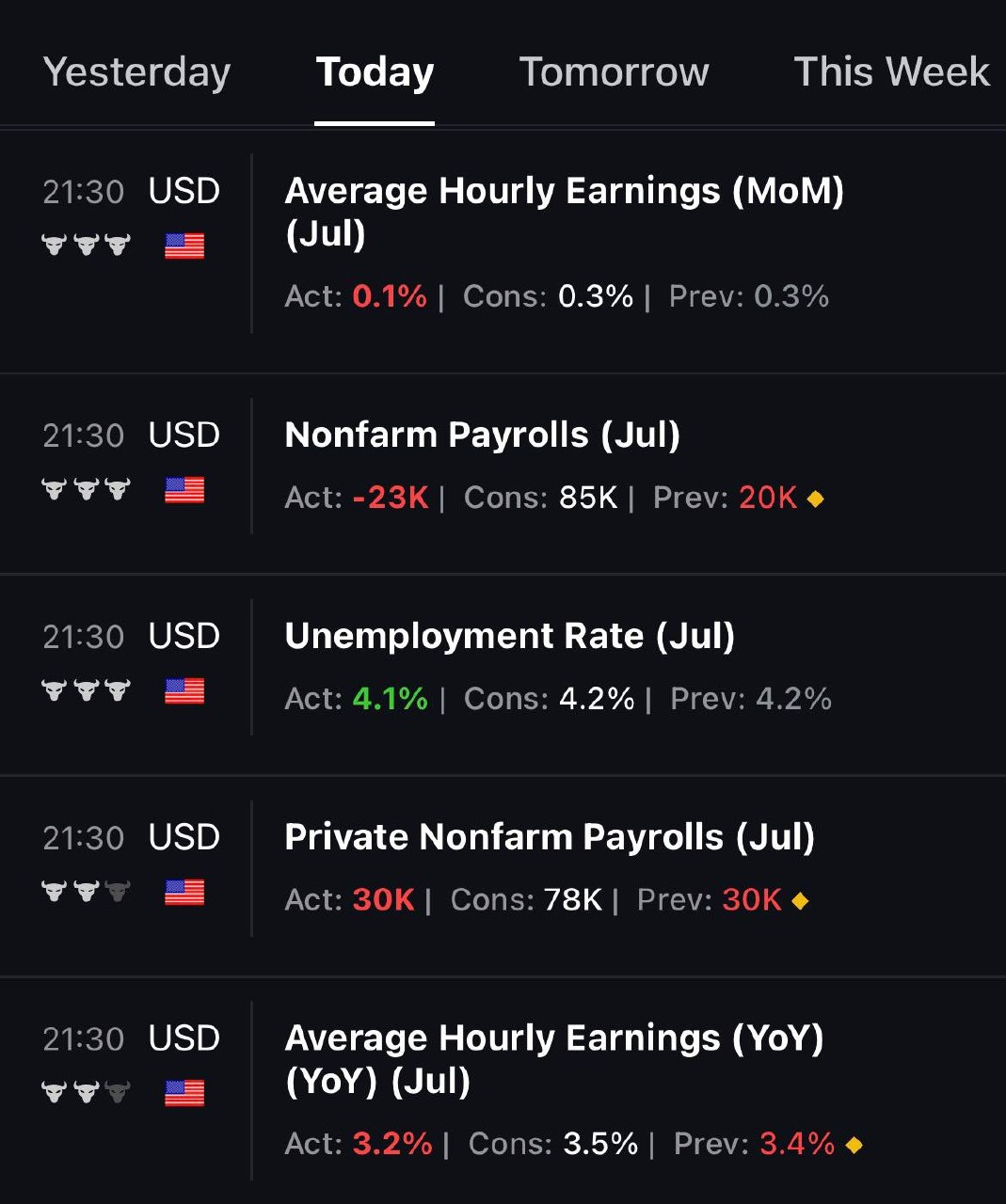
Task: Switch to the Tomorrow tab
Action: pyautogui.click(x=614, y=72)
